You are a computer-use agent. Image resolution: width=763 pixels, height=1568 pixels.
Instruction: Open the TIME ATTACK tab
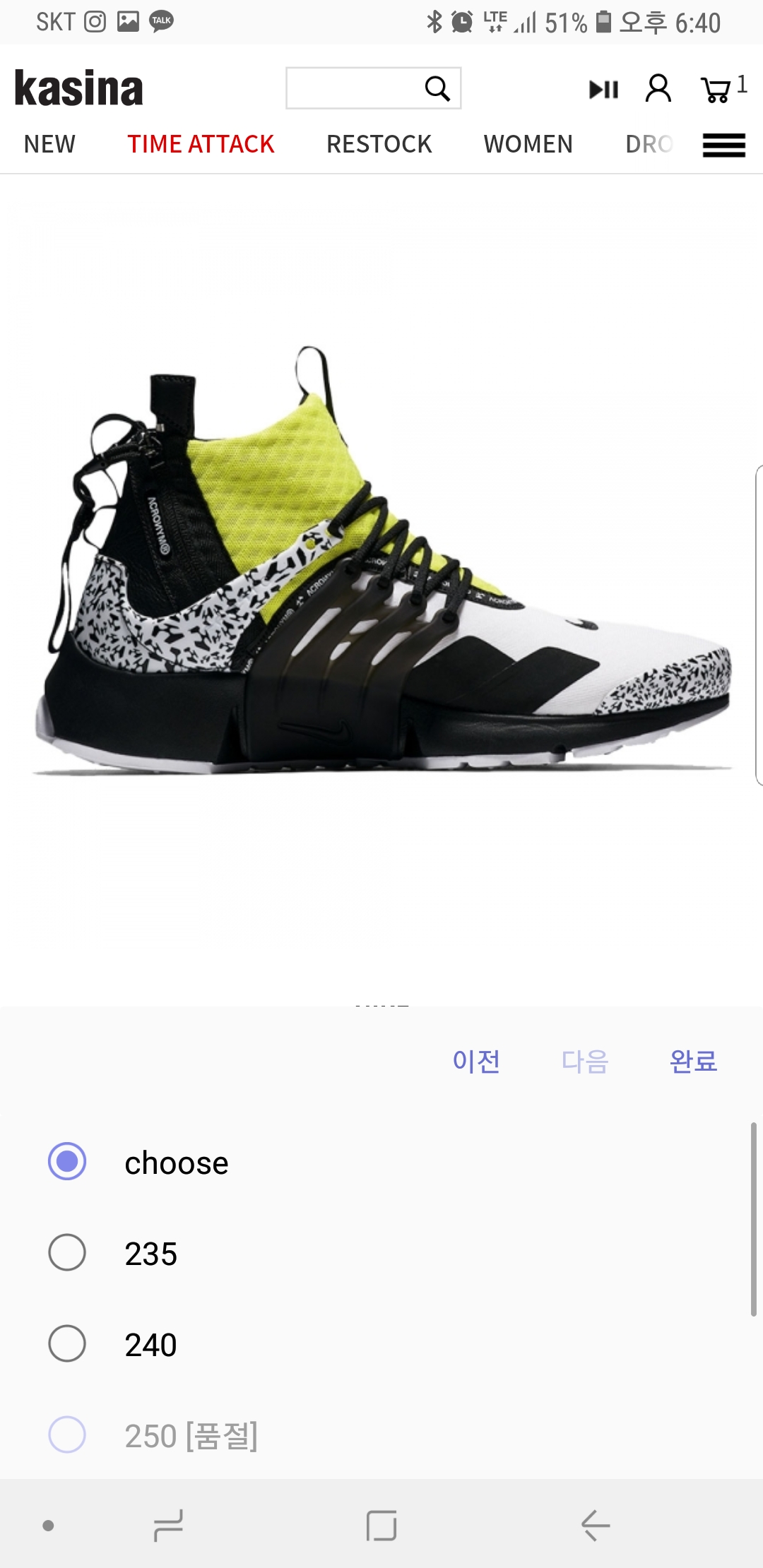pos(201,144)
